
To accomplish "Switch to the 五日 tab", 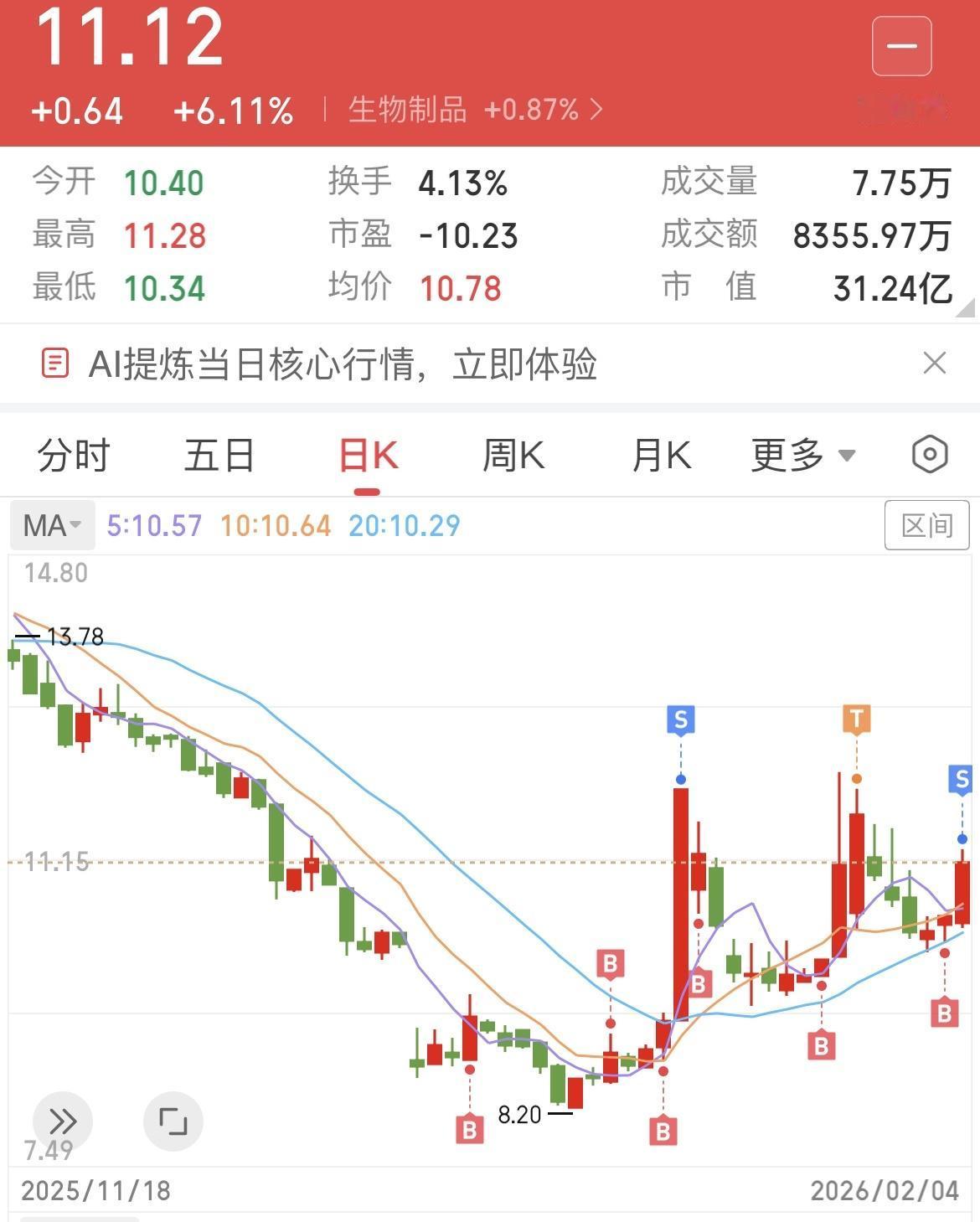I will click(x=219, y=455).
